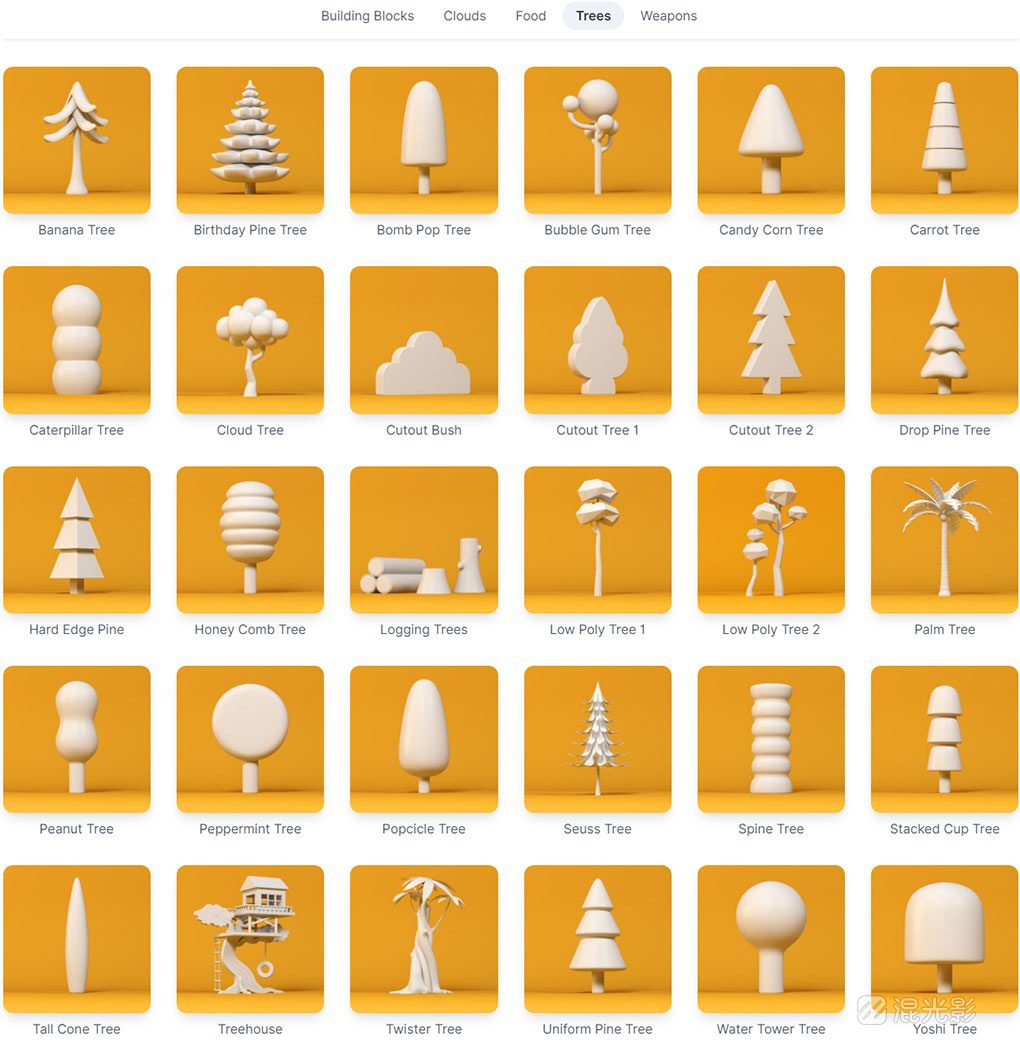Open the Treehouse model
The image size is (1020, 1045).
pyautogui.click(x=250, y=939)
